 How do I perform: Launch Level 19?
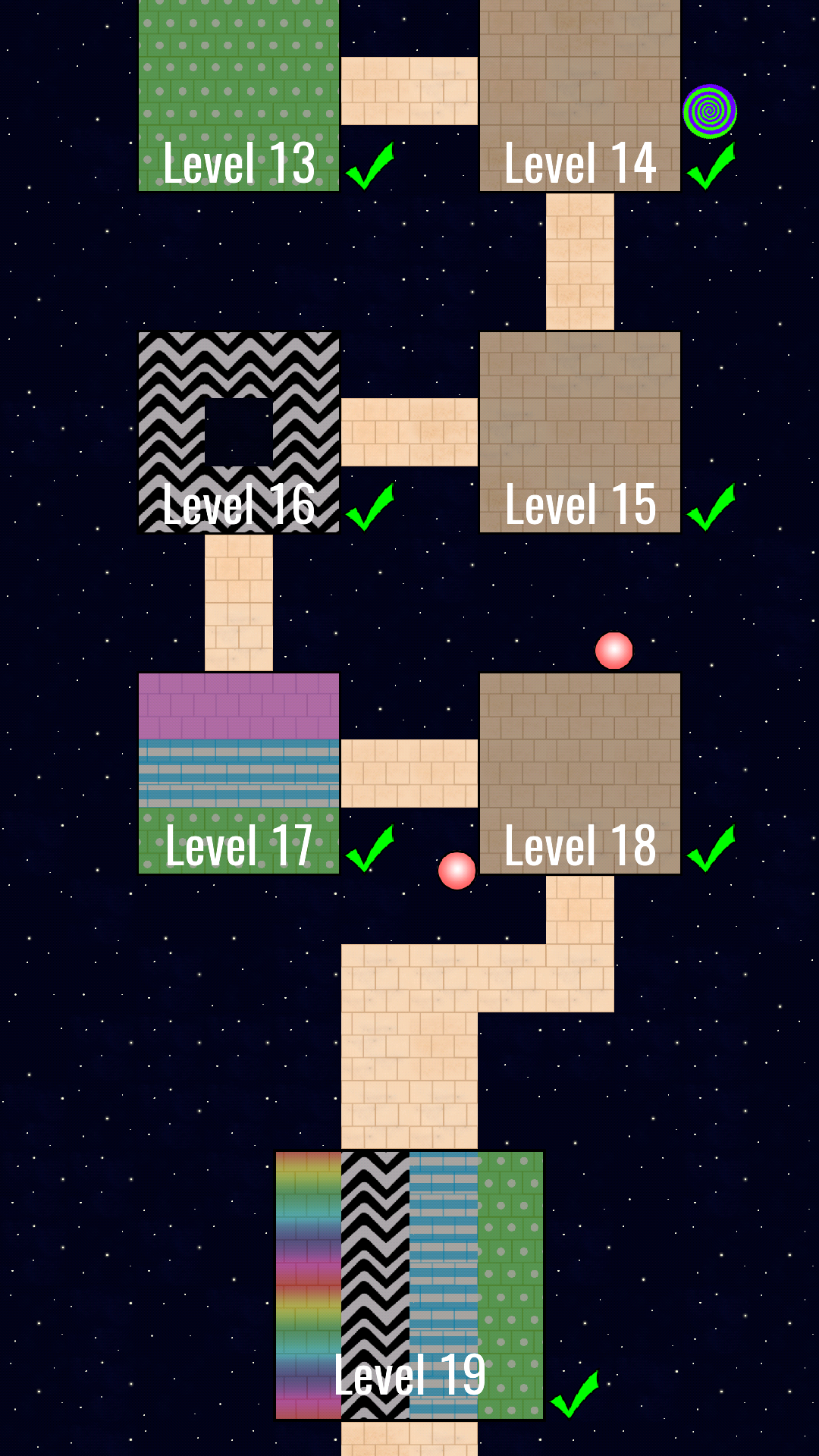[x=409, y=1285]
